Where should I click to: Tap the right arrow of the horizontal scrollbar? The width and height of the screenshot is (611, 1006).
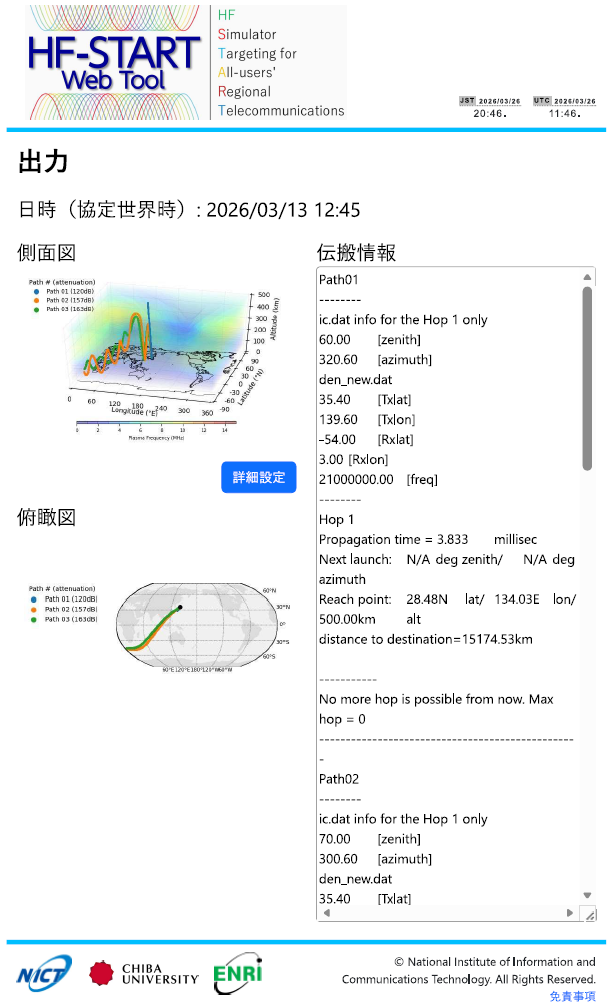pyautogui.click(x=569, y=913)
